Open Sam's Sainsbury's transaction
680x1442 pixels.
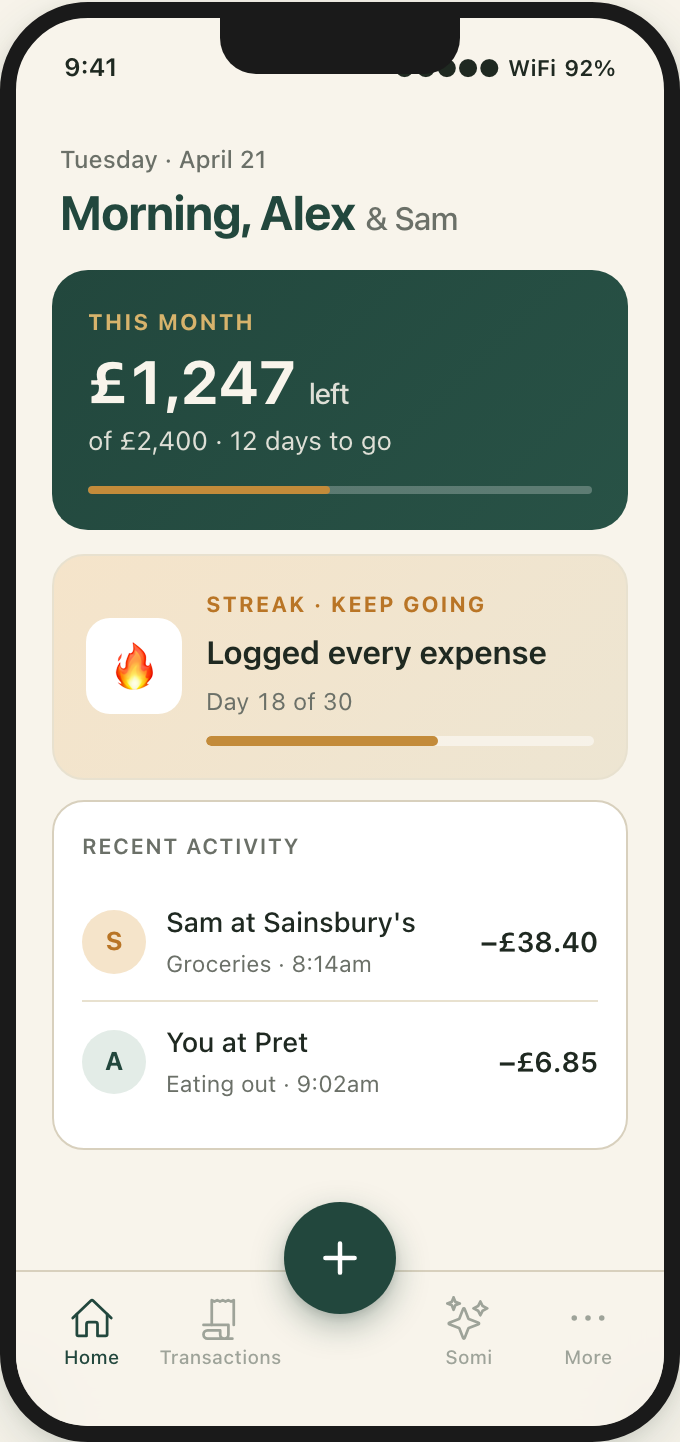[x=340, y=942]
